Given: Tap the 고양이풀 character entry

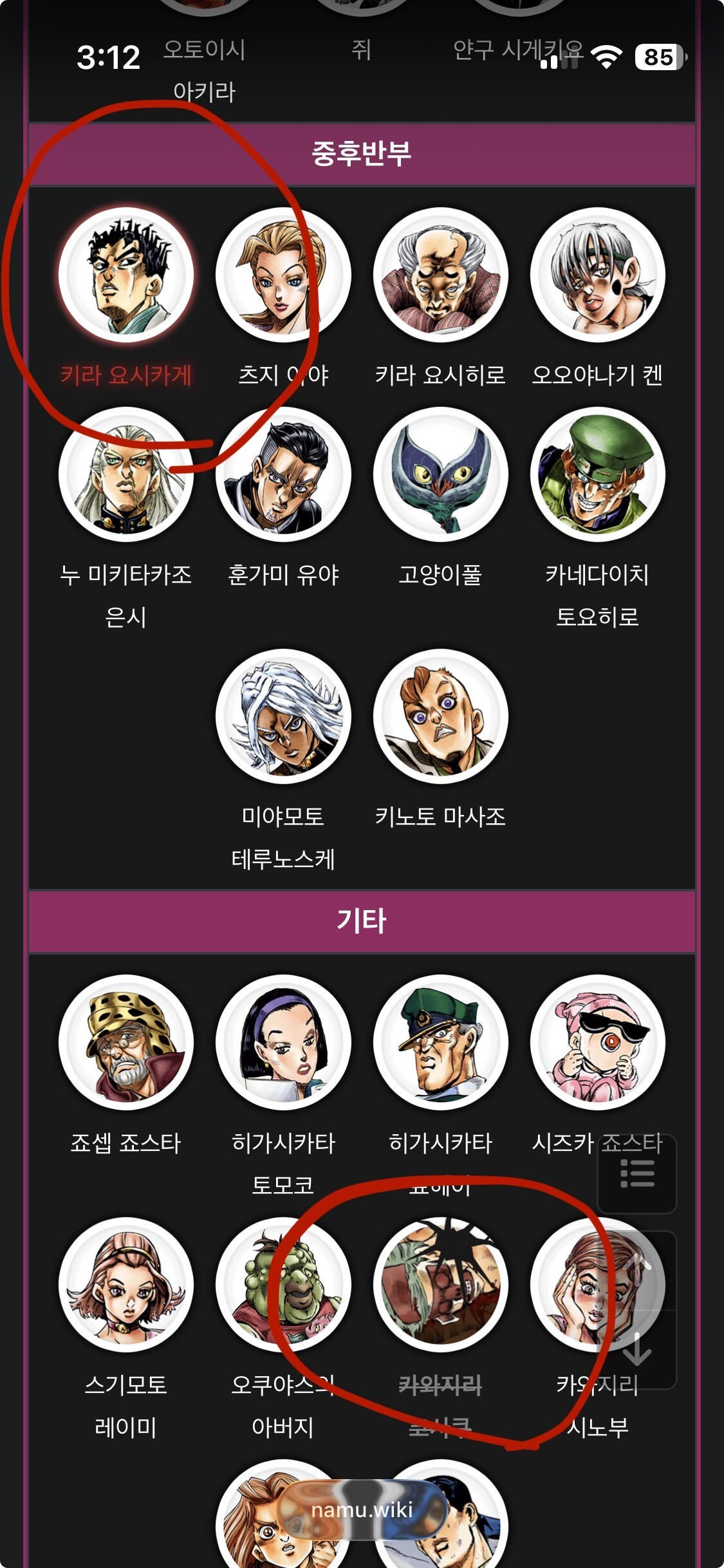Looking at the screenshot, I should pyautogui.click(x=440, y=475).
